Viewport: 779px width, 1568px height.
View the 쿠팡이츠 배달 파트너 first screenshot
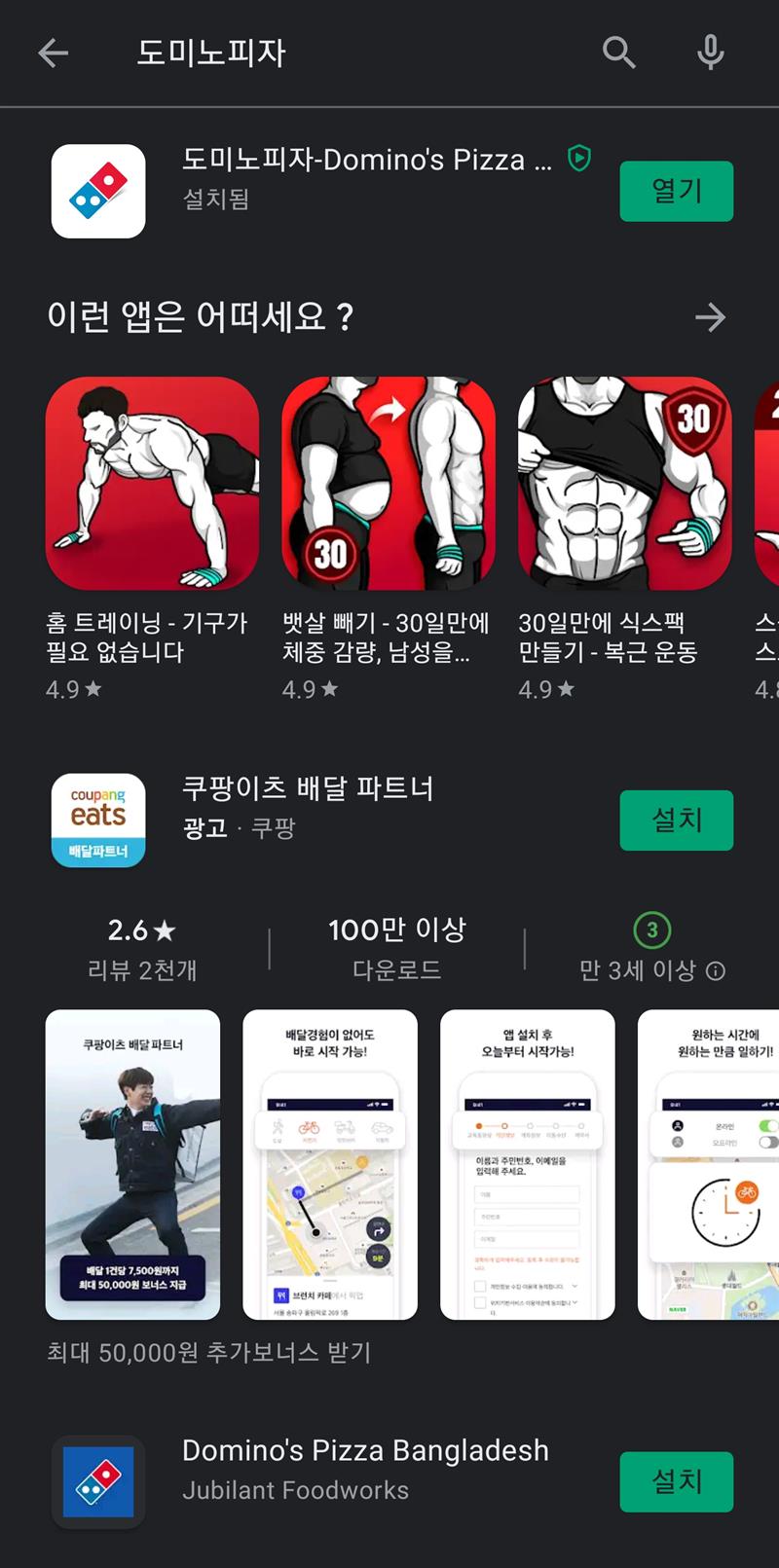[132, 1164]
